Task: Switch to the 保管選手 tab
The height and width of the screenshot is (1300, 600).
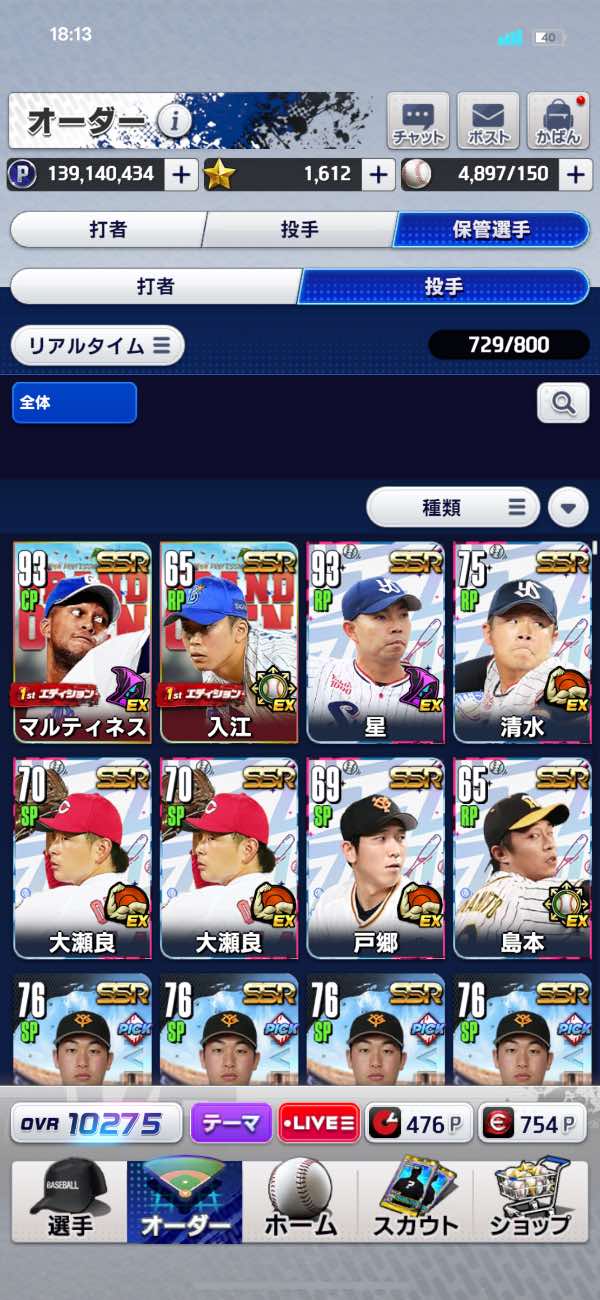Action: coord(490,230)
